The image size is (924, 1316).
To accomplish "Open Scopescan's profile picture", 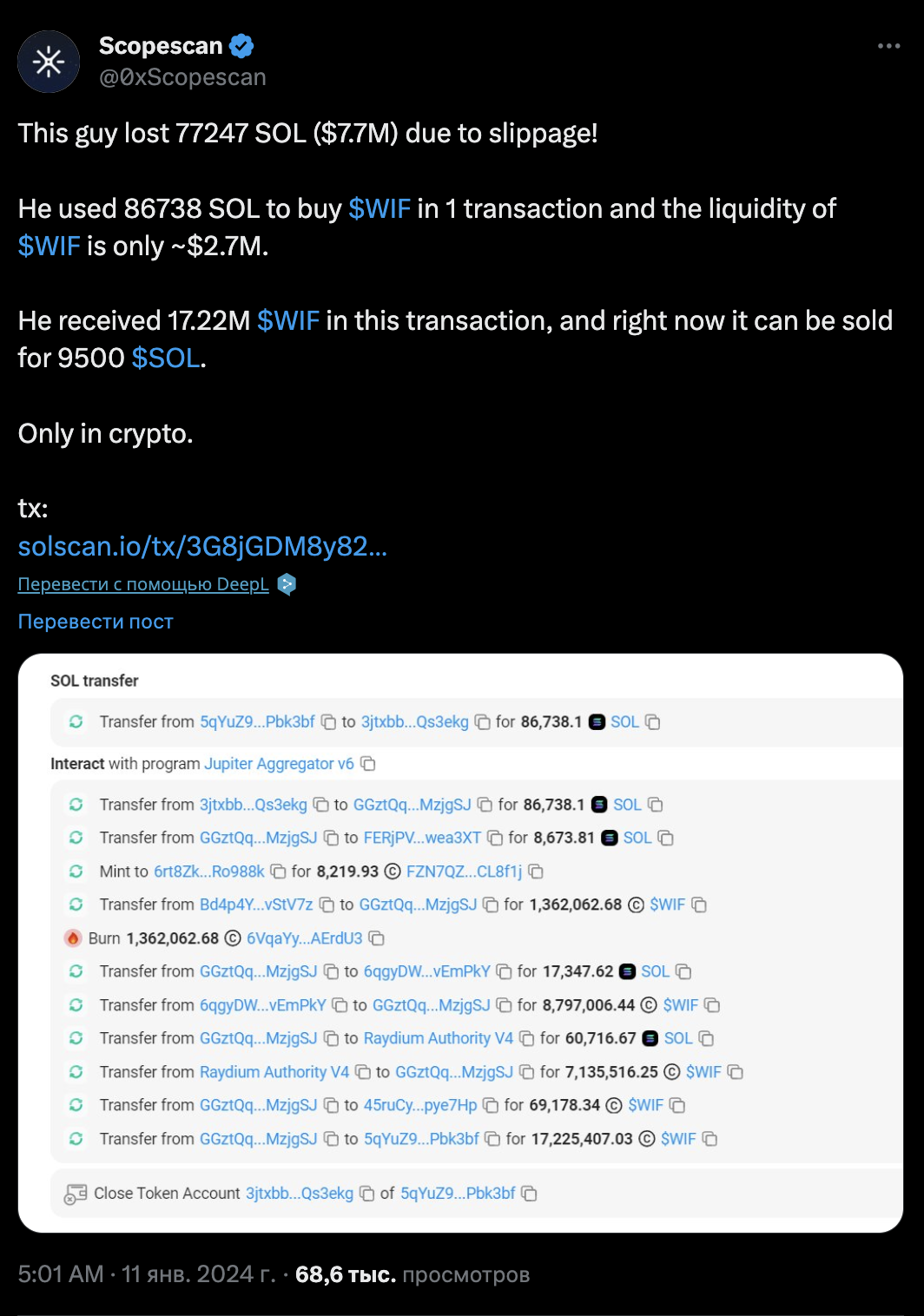I will pyautogui.click(x=49, y=62).
